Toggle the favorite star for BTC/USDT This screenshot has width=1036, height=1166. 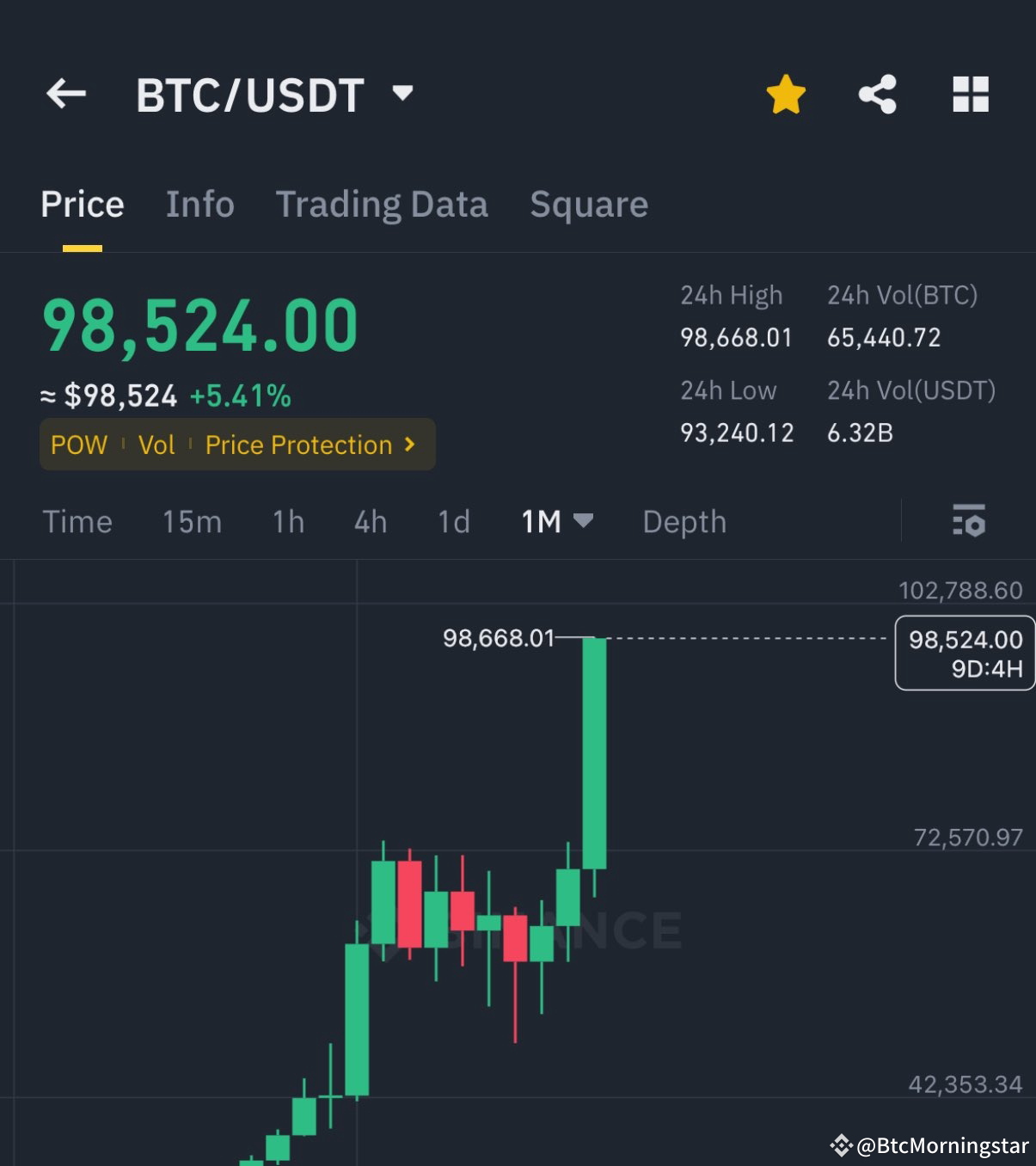click(785, 95)
